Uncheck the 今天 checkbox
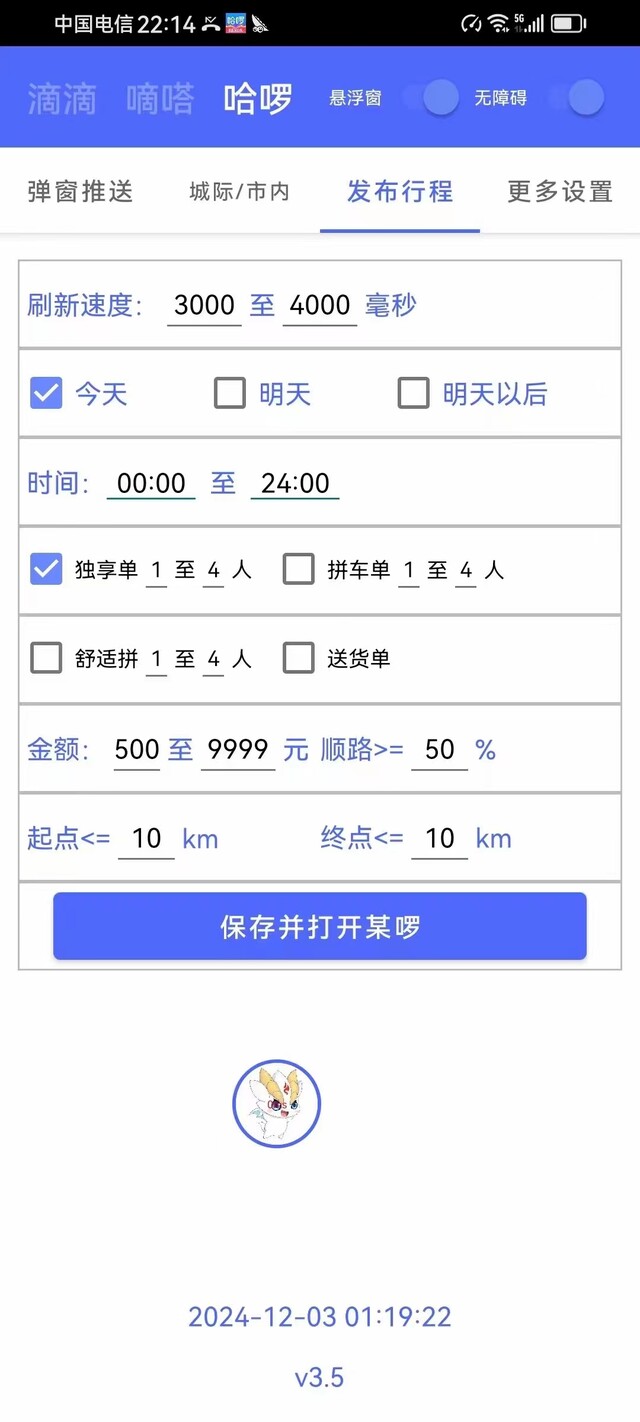The image size is (640, 1422). [46, 393]
